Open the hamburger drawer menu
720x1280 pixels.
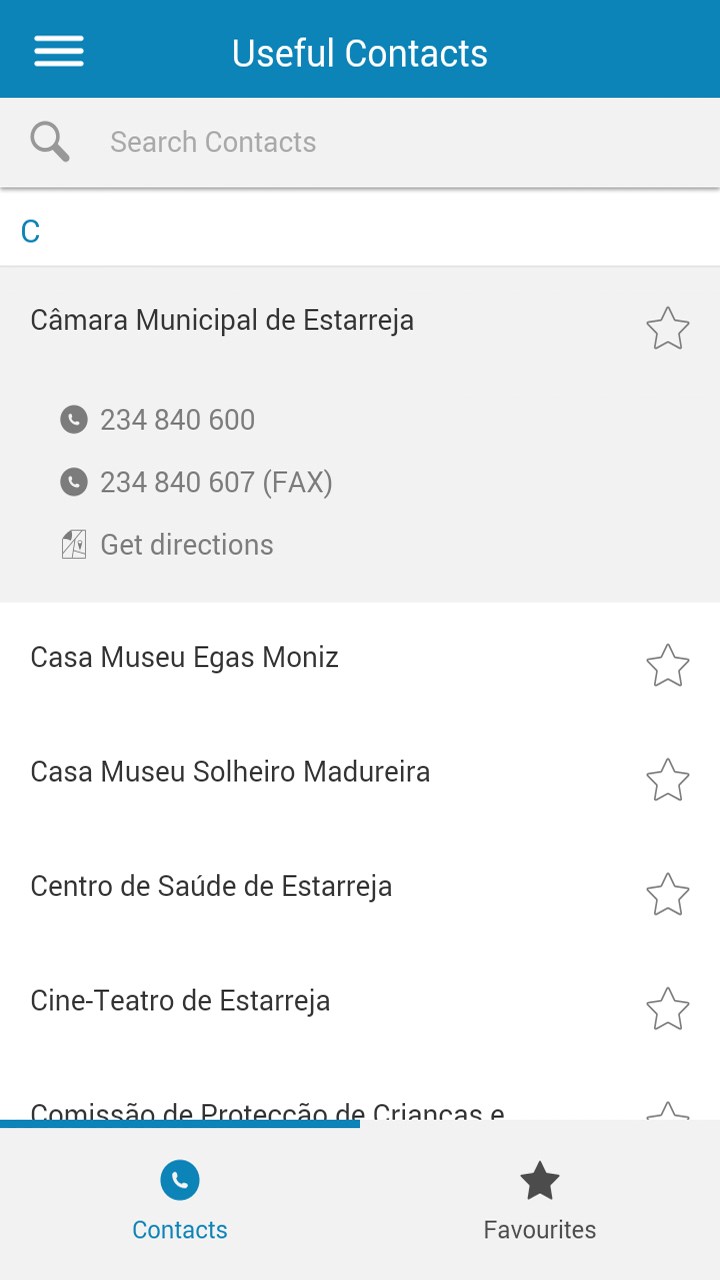[59, 51]
